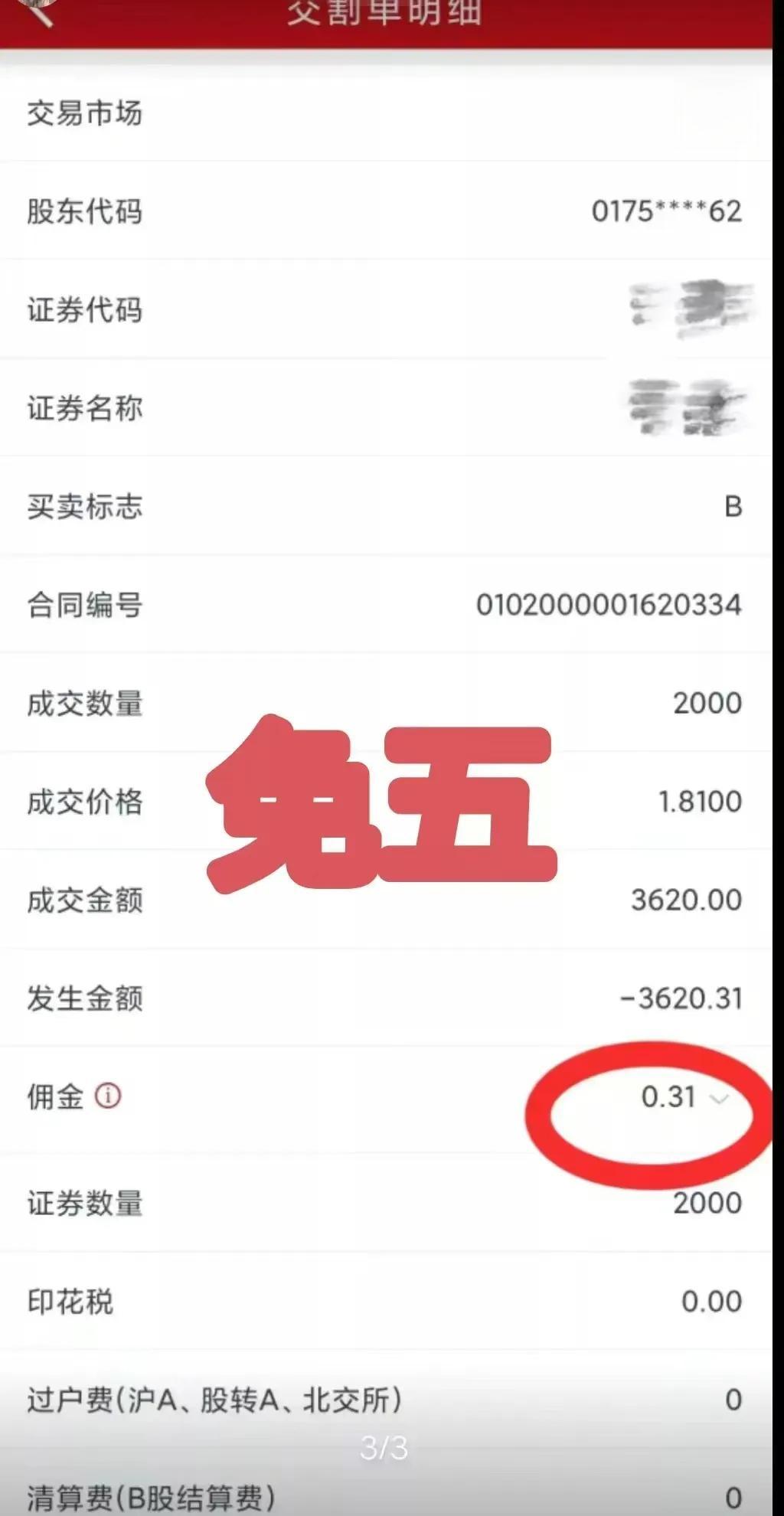Tap the trade price 1.8100
Viewport: 784px width, 1516px height.
(x=699, y=800)
